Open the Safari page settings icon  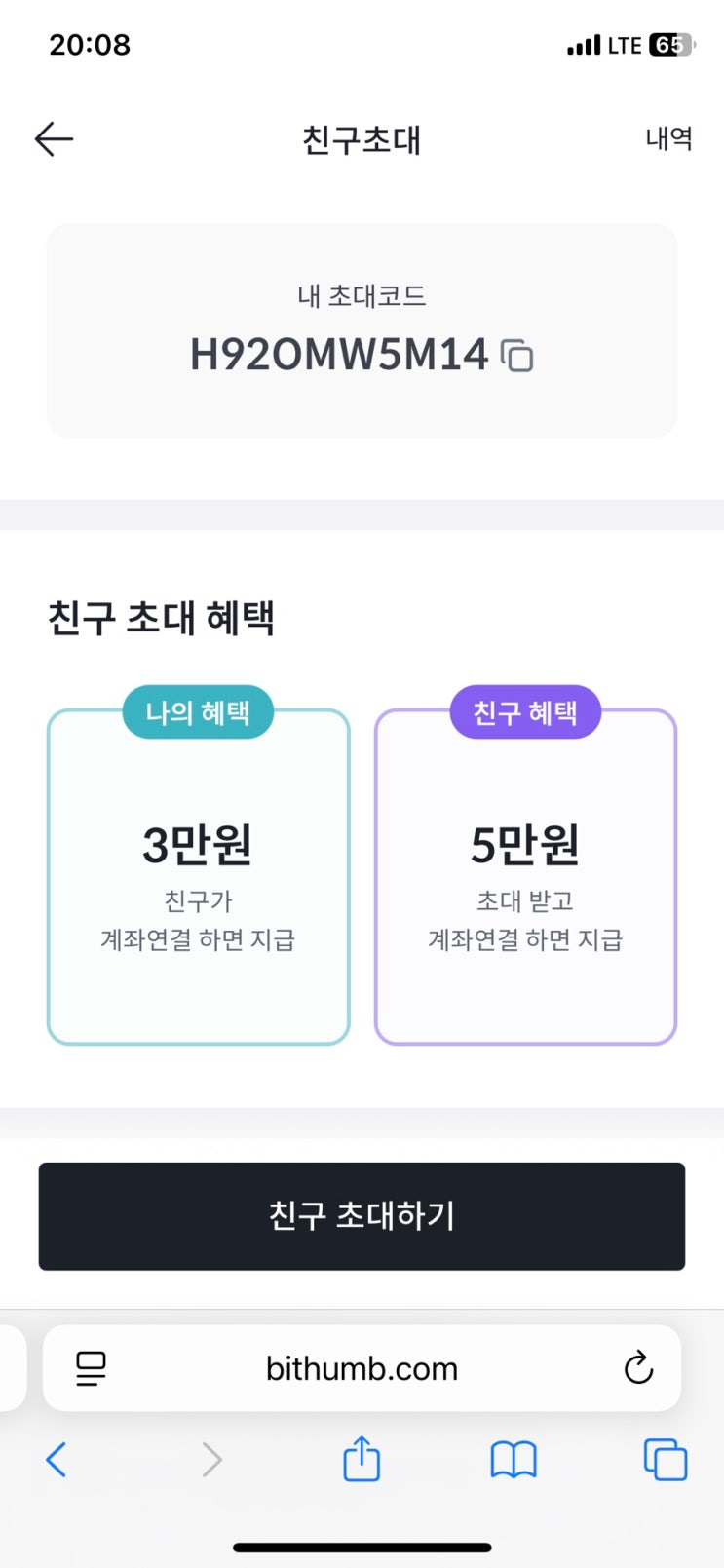(x=91, y=1368)
